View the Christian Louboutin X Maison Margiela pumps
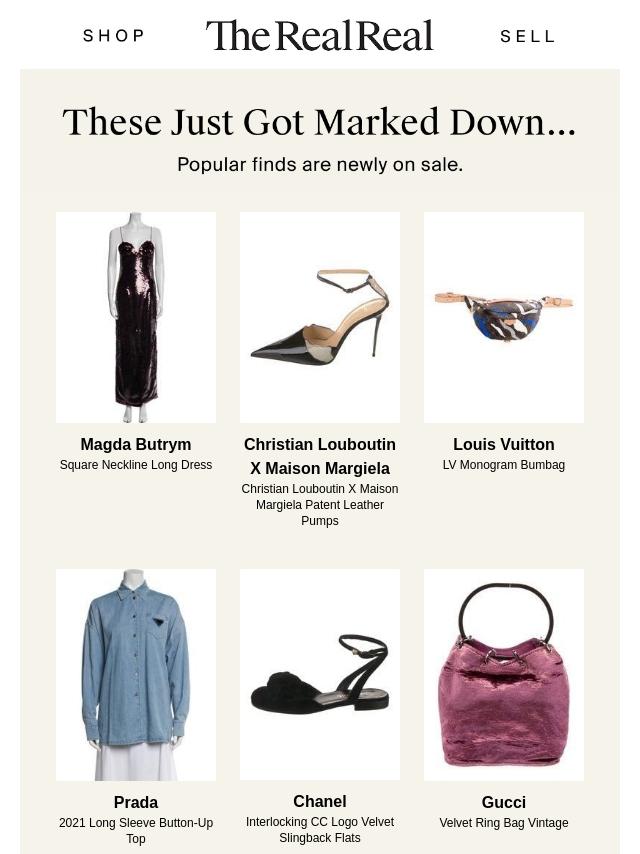The image size is (640, 854). coord(320,317)
